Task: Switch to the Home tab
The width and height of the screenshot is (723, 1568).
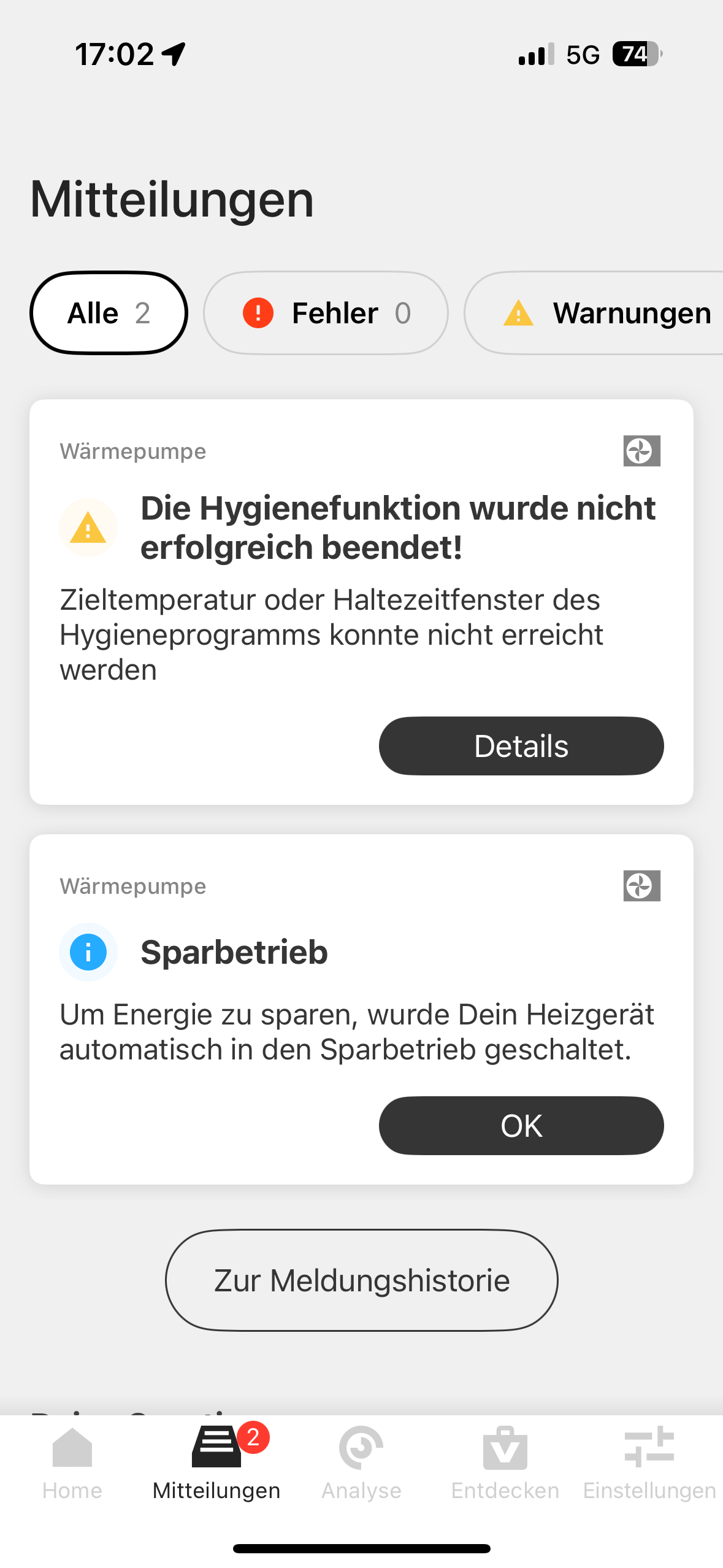Action: 72,1463
